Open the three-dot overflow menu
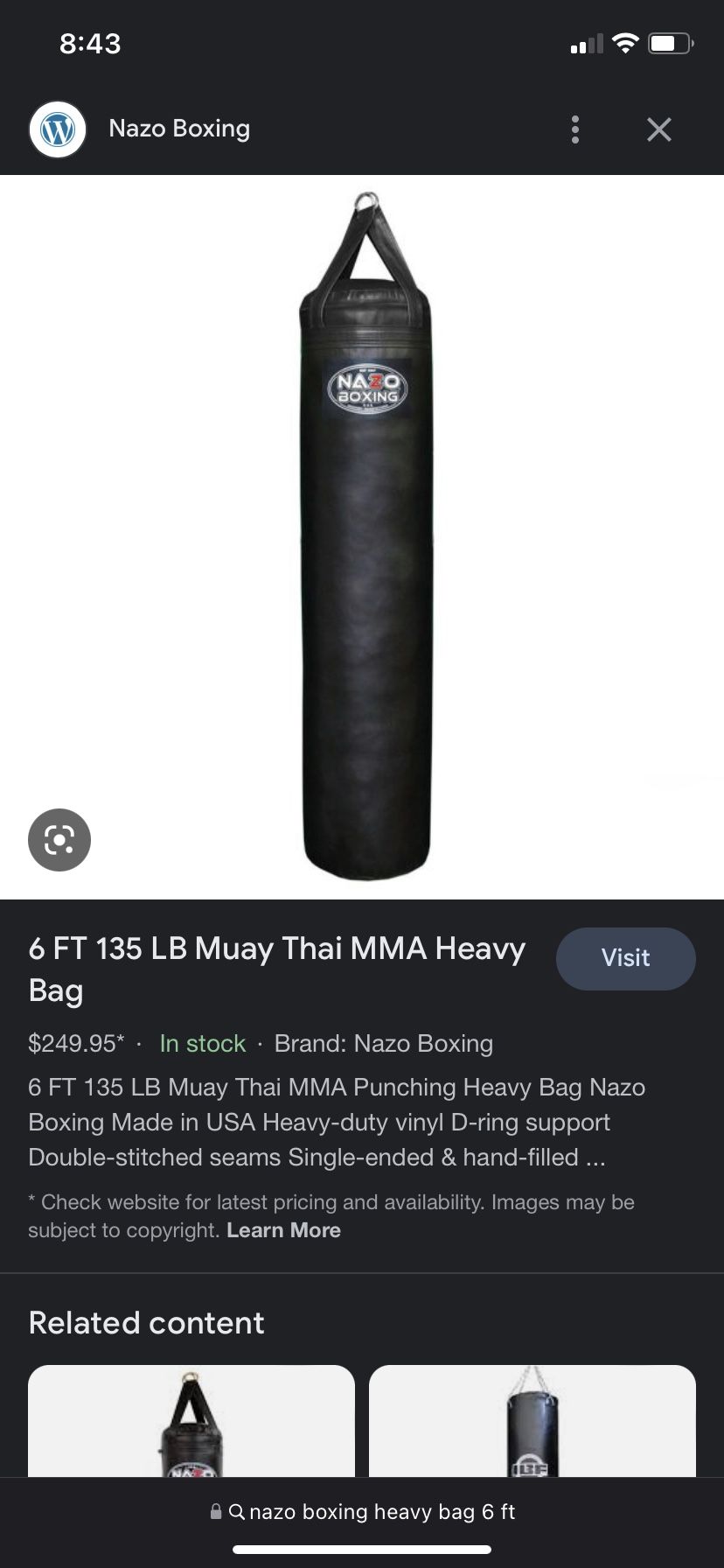This screenshot has height=1568, width=724. click(x=574, y=129)
